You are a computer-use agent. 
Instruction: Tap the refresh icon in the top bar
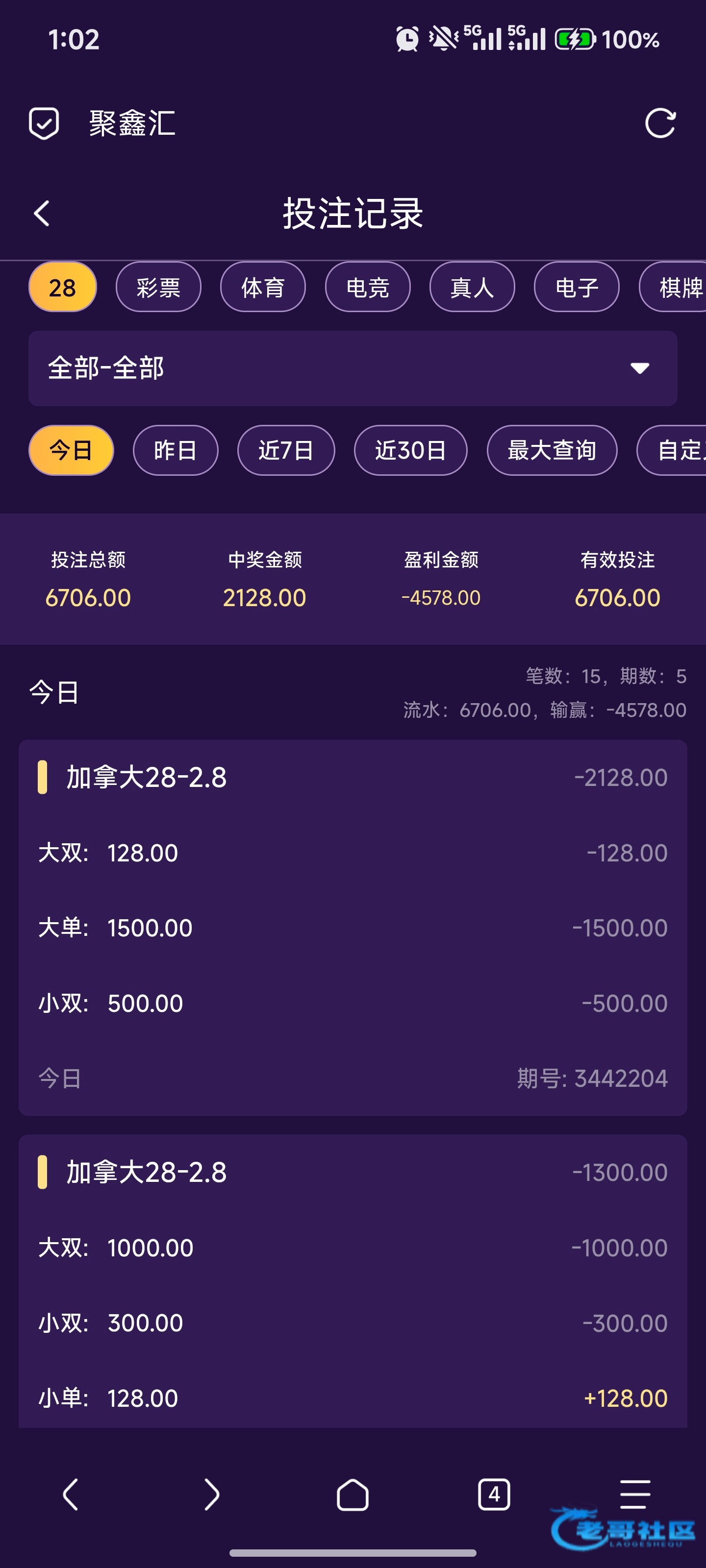(660, 123)
